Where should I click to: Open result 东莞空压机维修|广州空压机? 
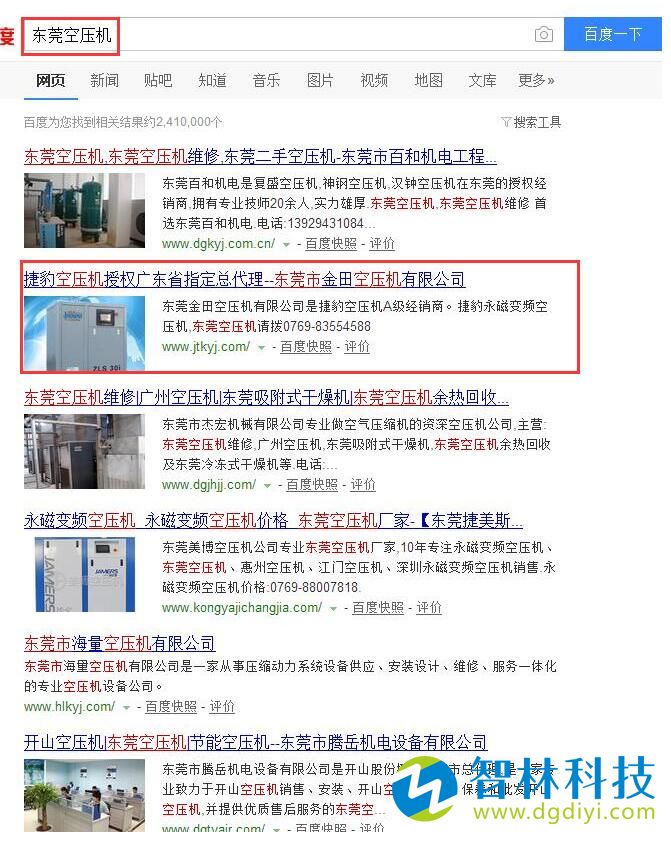coord(266,397)
